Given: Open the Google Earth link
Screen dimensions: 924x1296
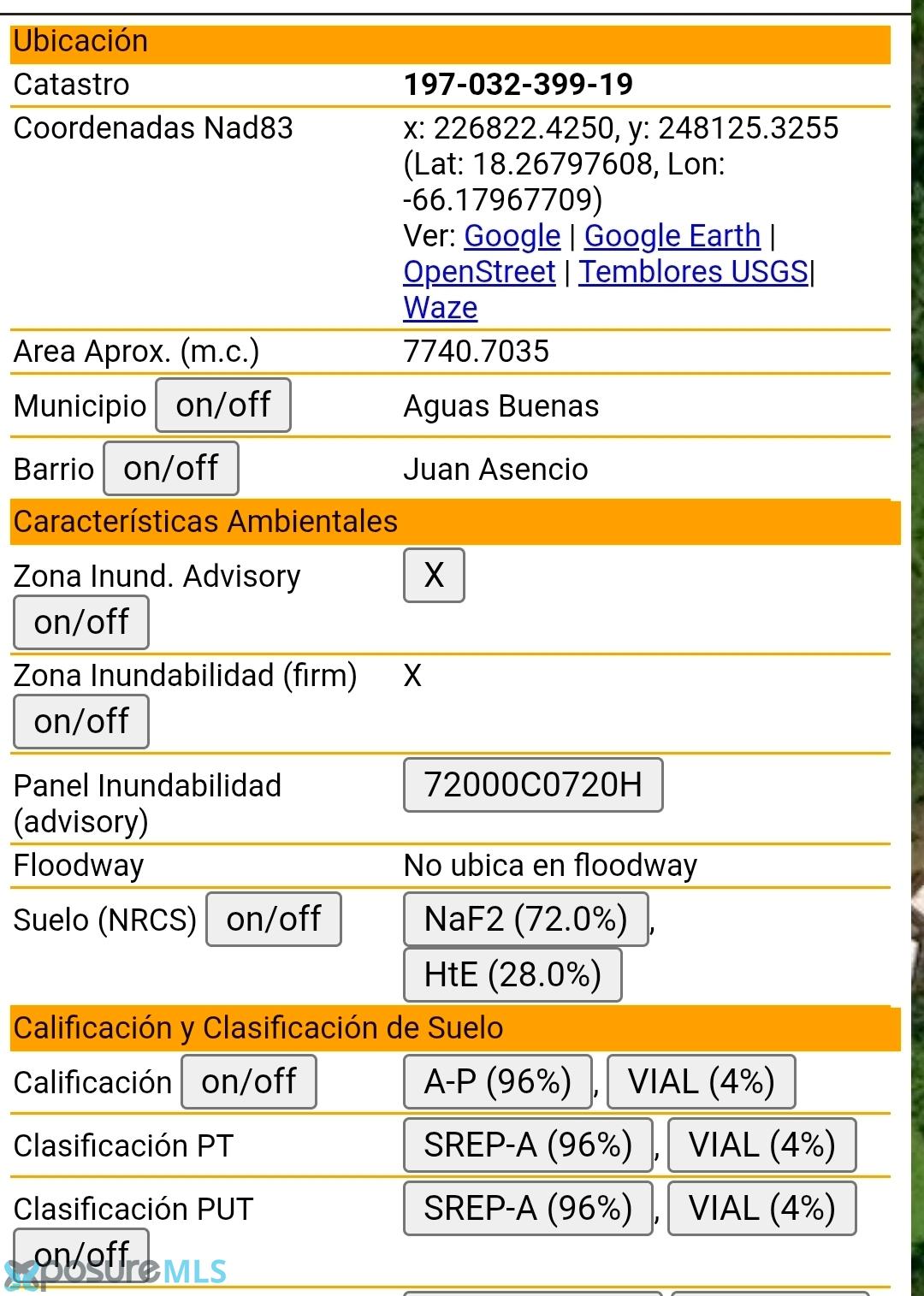Looking at the screenshot, I should click(672, 236).
